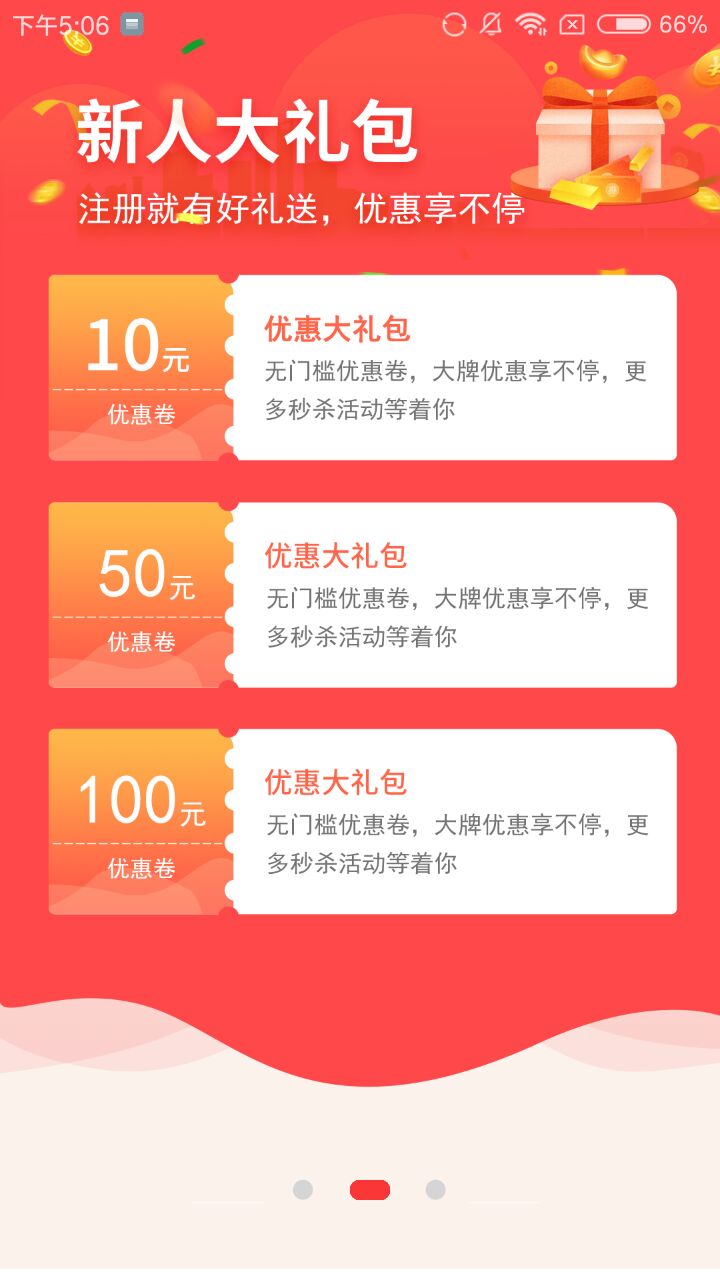Tap the third page indicator dot
Screen dimensions: 720x1280
[434, 1190]
